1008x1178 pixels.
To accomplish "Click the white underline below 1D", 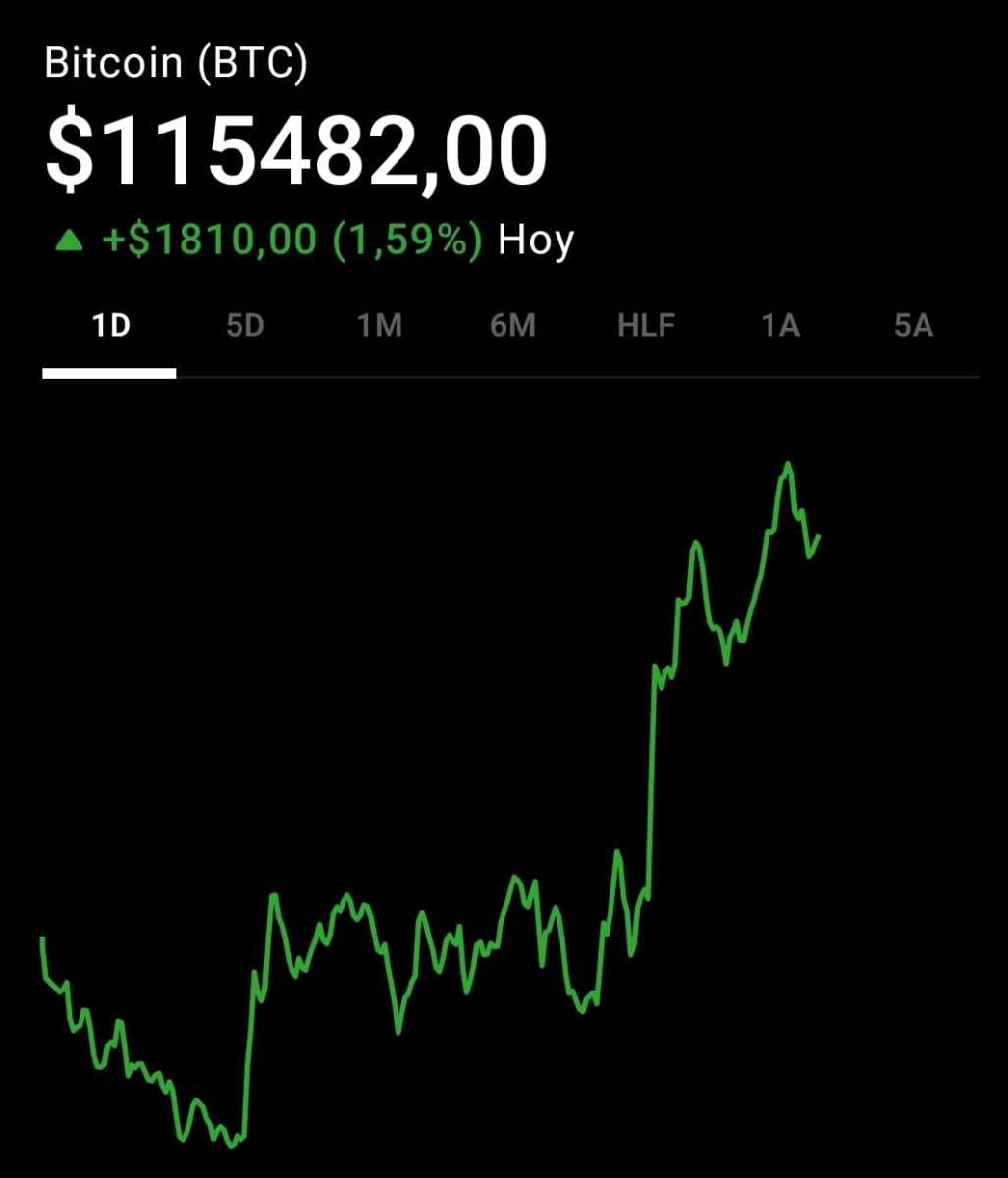I will (x=108, y=372).
